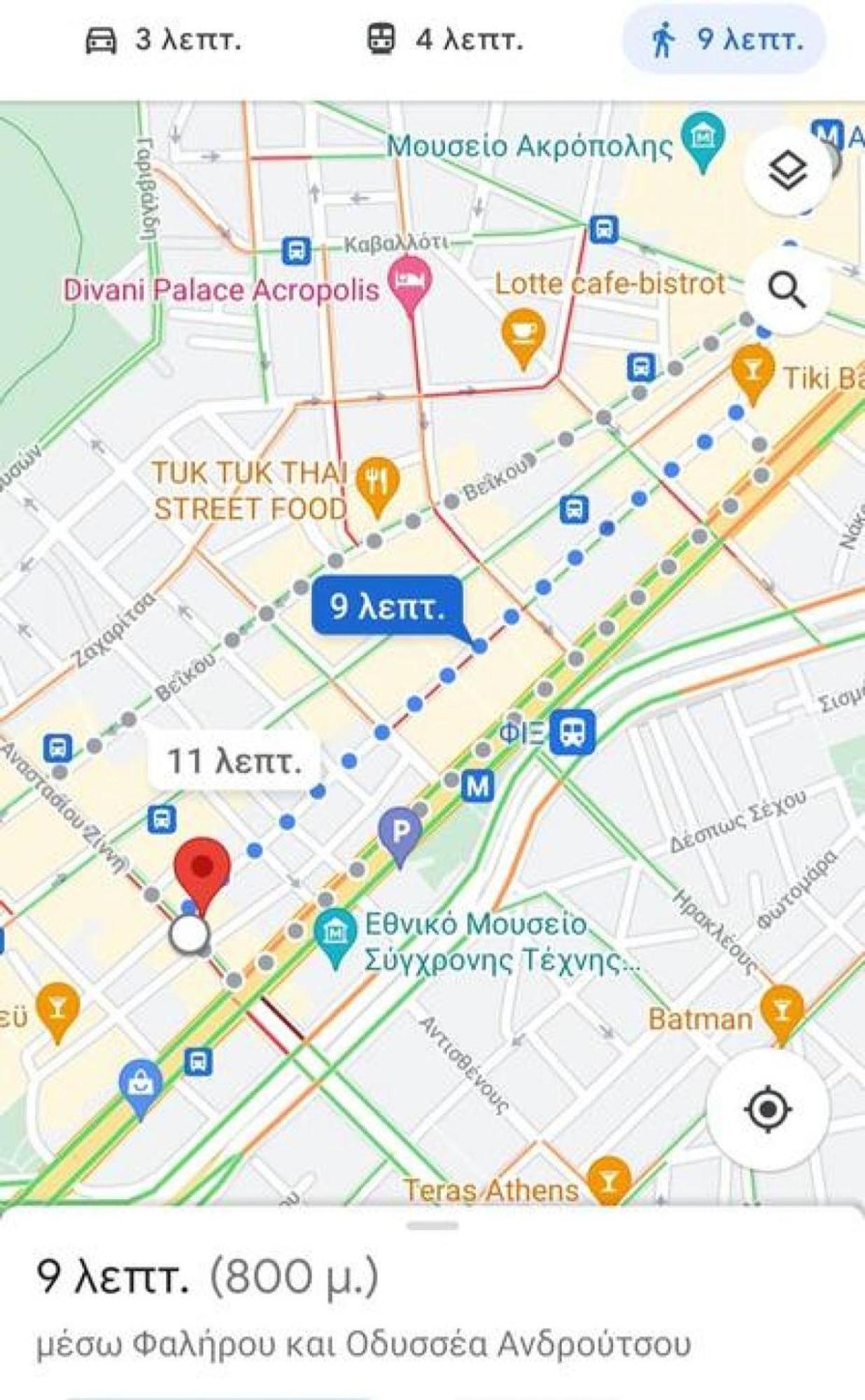865x1400 pixels.
Task: Expand the 9 λεπτ. (800 μ.) route sheet
Action: 432,1226
